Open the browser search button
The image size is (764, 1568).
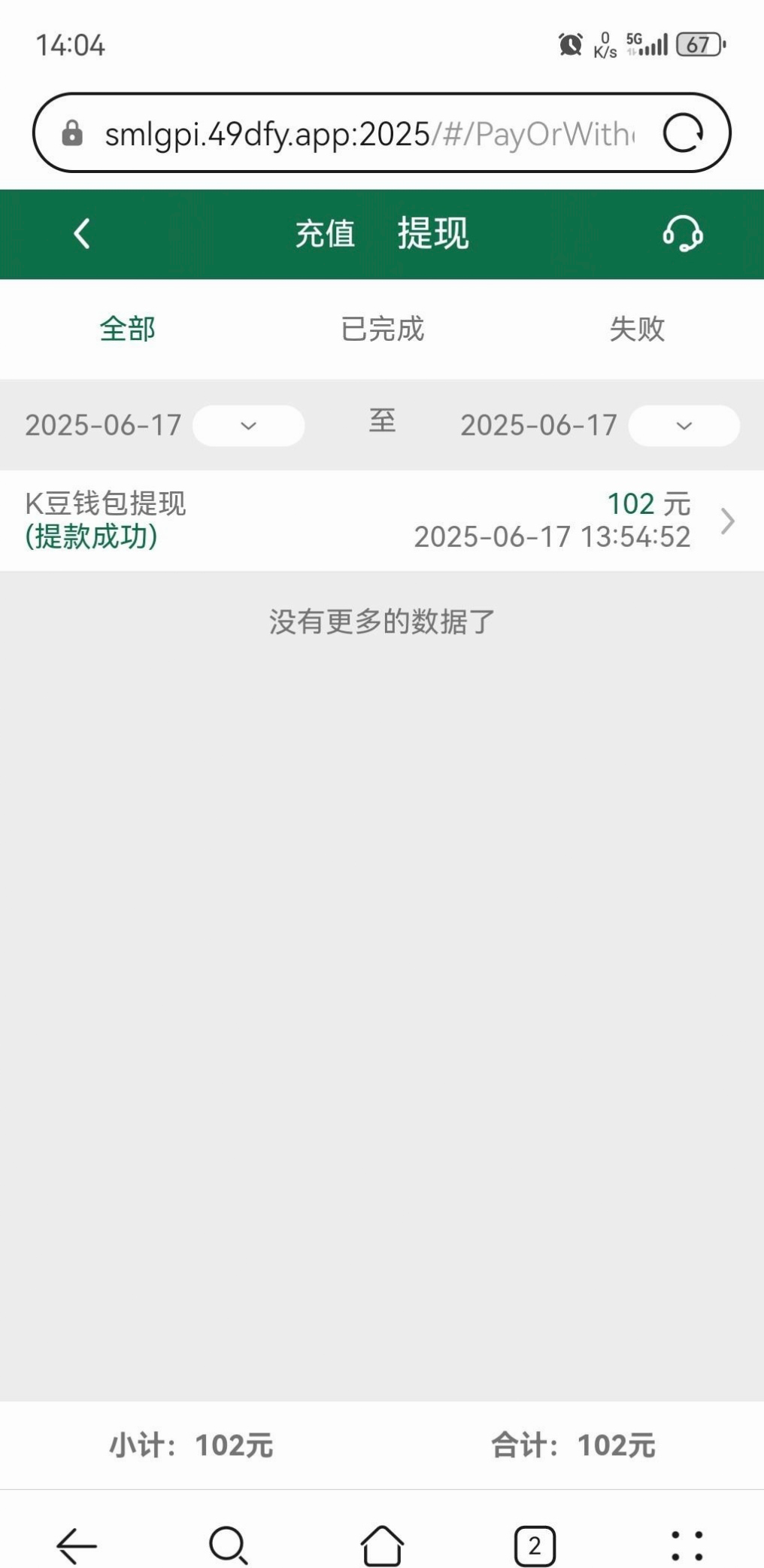click(228, 1546)
